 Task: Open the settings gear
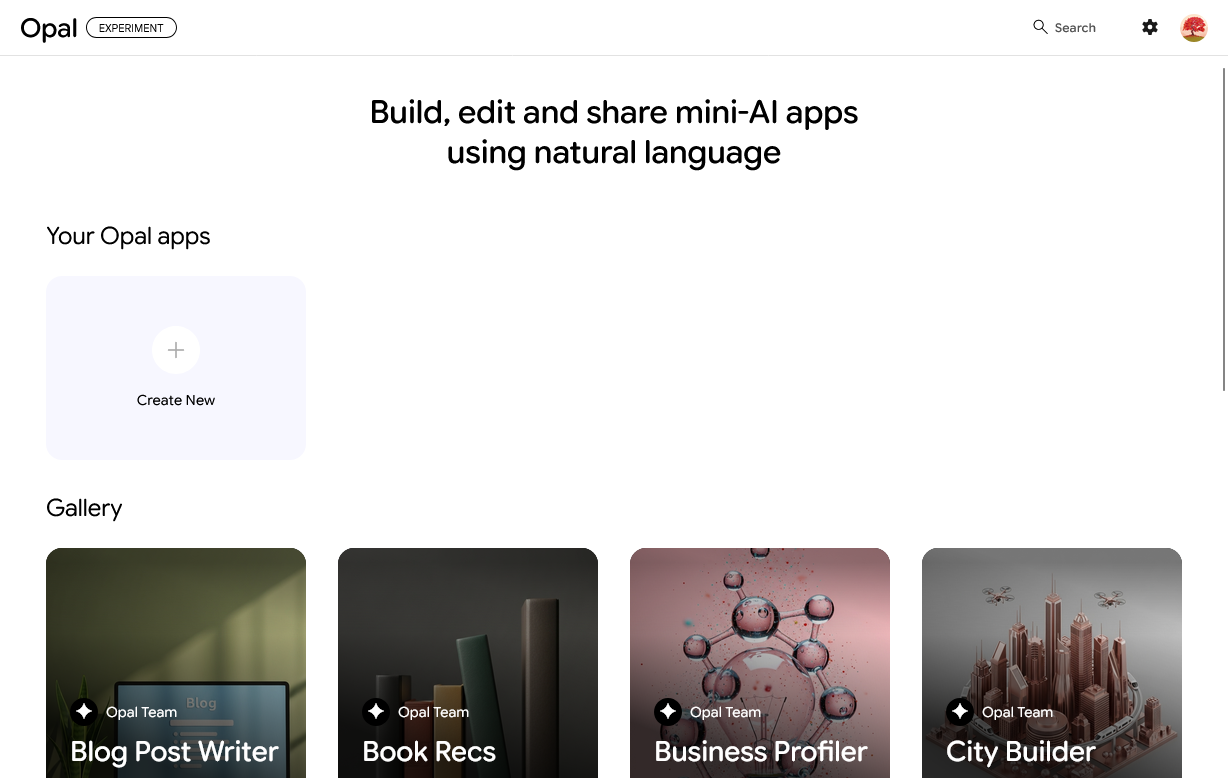tap(1150, 28)
